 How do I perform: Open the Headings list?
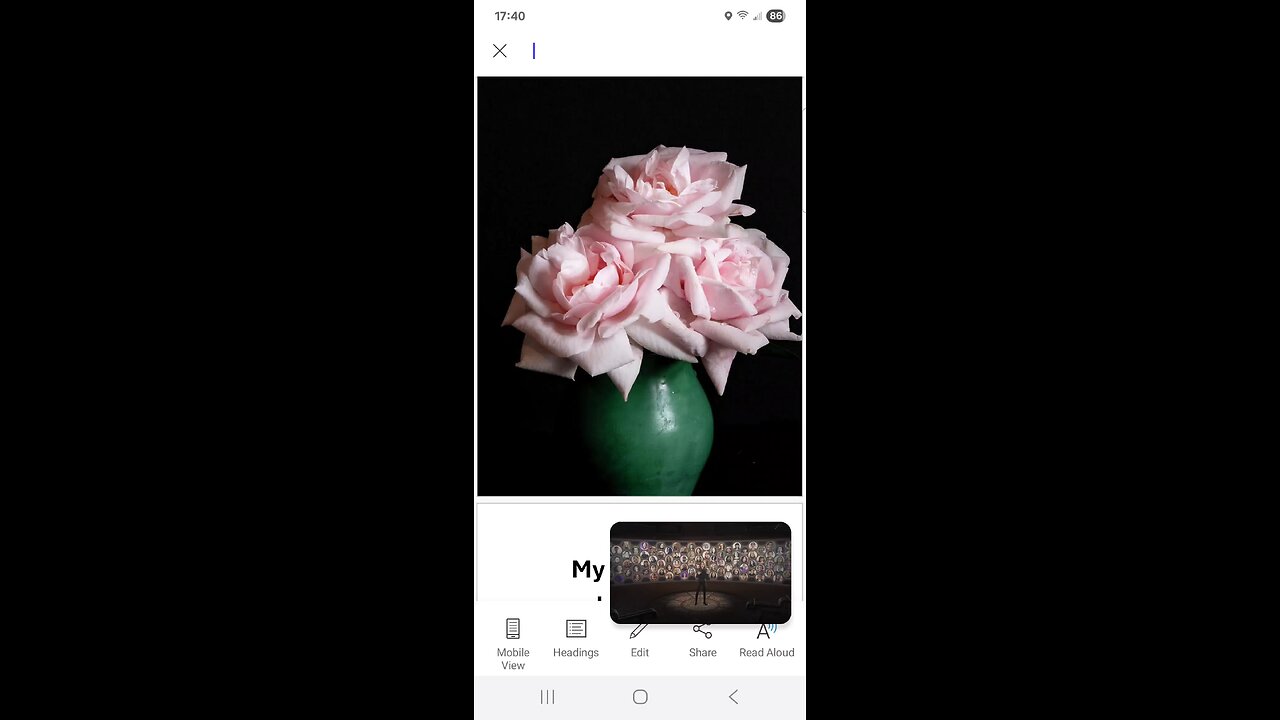coord(576,640)
